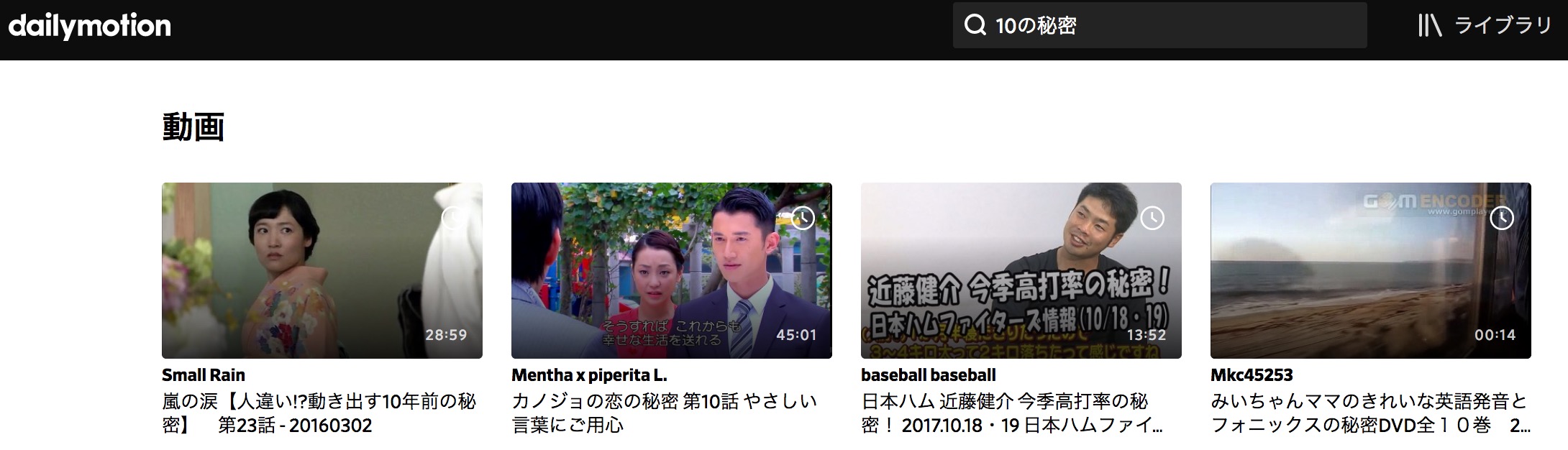
Task: Open the Small Rain channel
Action: click(204, 375)
